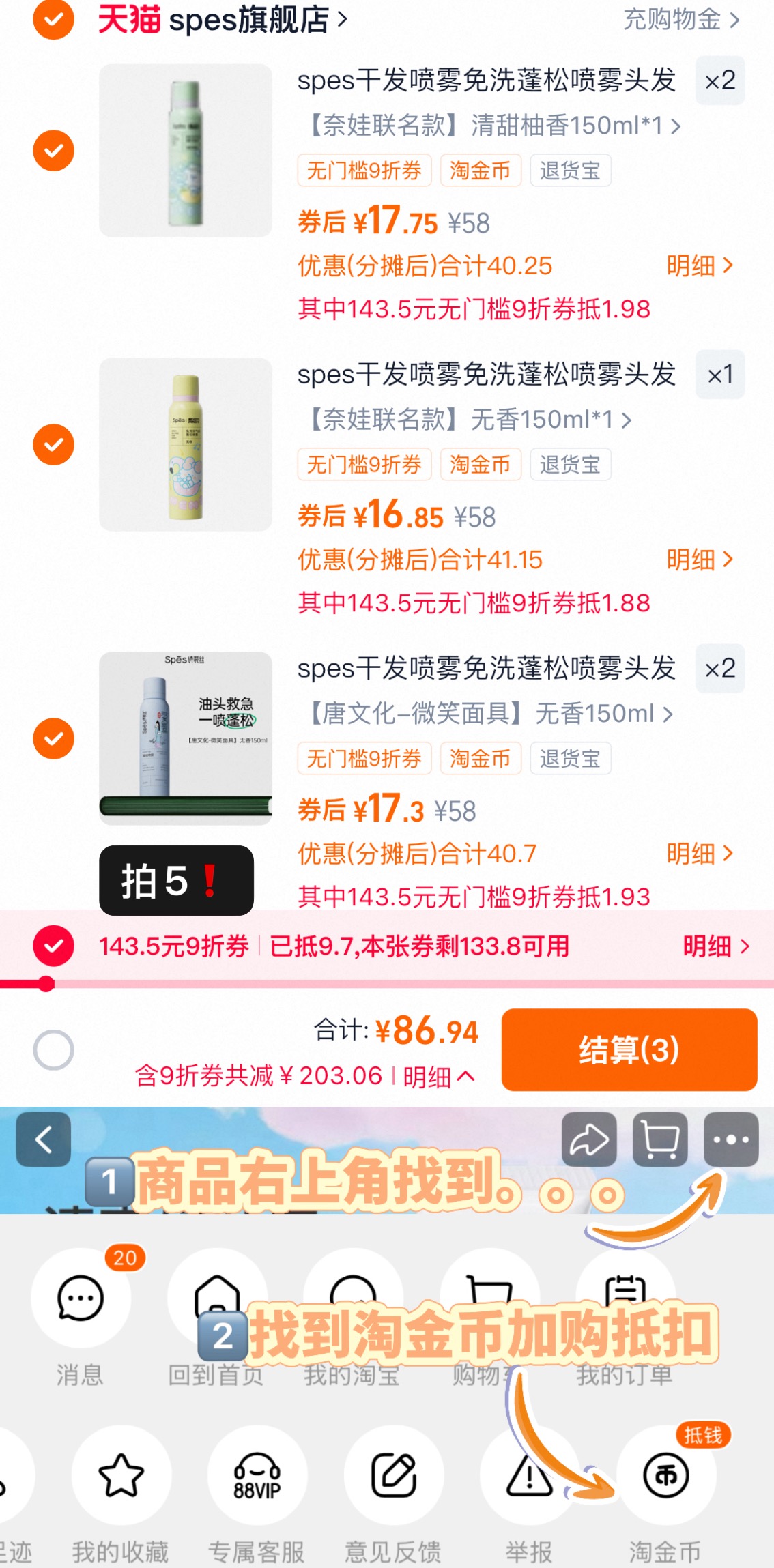Report via the 举报 warning icon

(x=529, y=1475)
